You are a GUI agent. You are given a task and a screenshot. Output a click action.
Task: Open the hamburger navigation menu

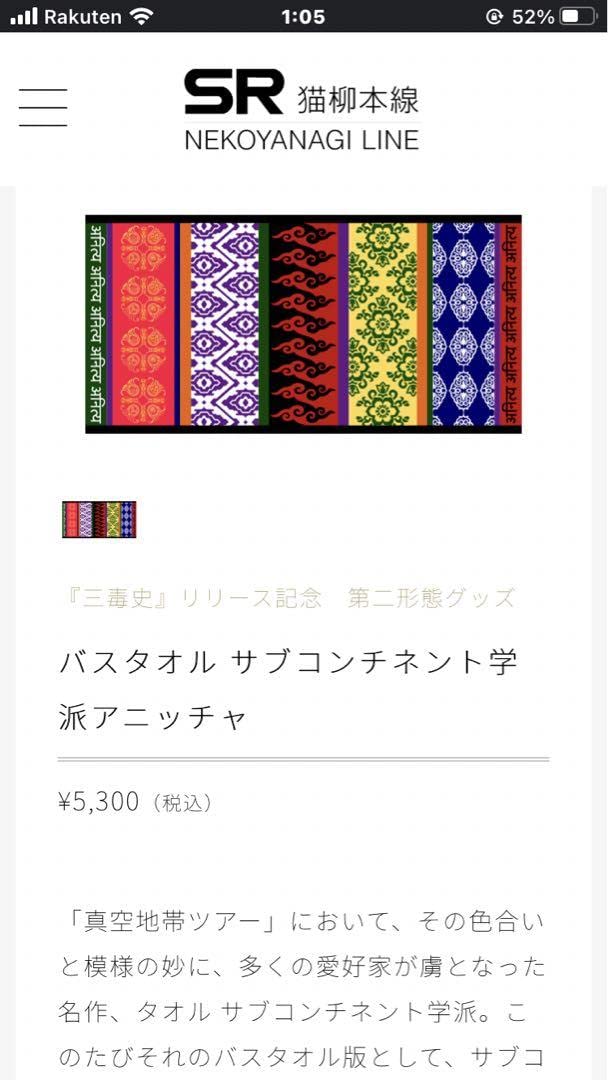coord(43,108)
